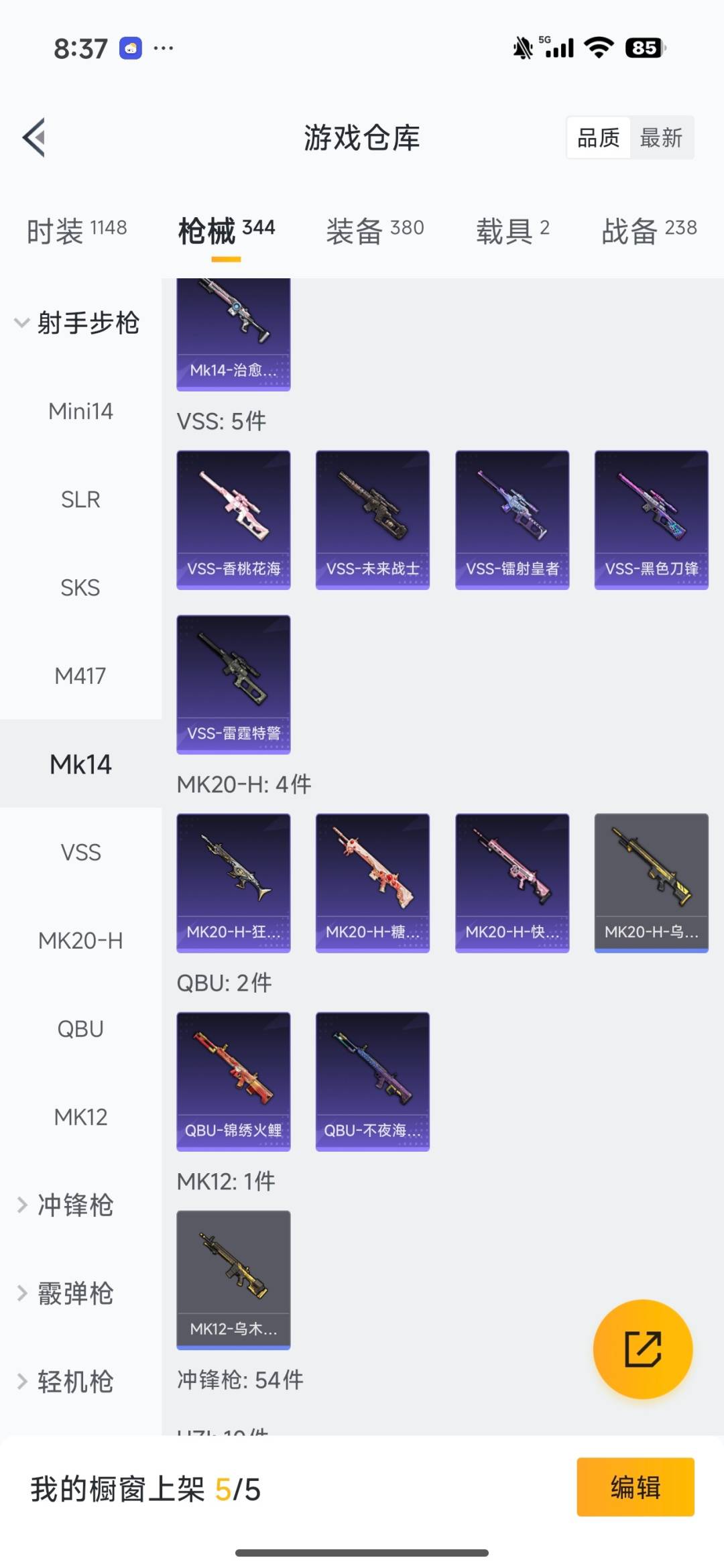Select M417 in the sidebar
Image resolution: width=724 pixels, height=1568 pixels.
click(x=80, y=676)
